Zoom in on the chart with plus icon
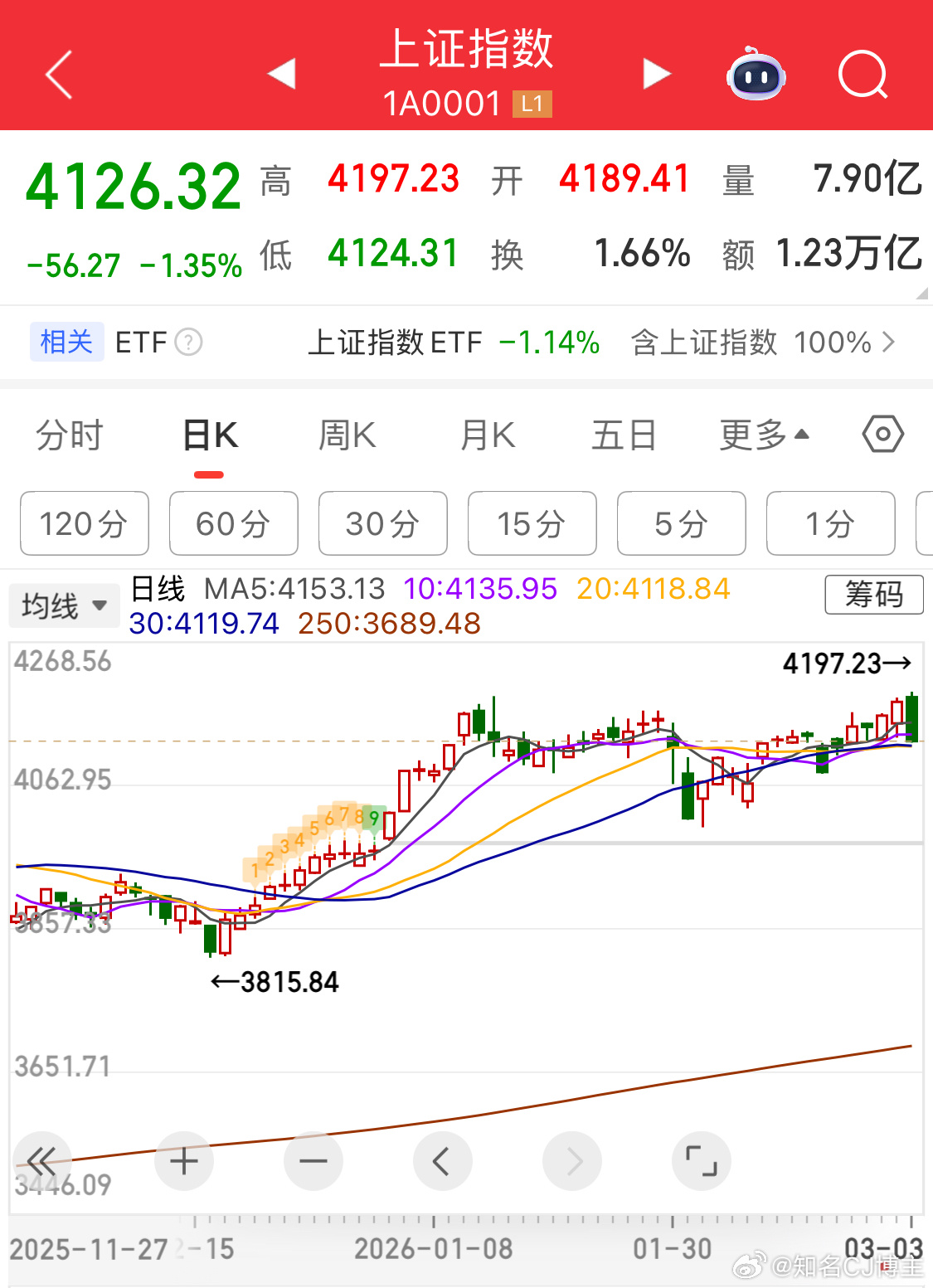Screen dimensions: 933x1288 pos(184,1161)
